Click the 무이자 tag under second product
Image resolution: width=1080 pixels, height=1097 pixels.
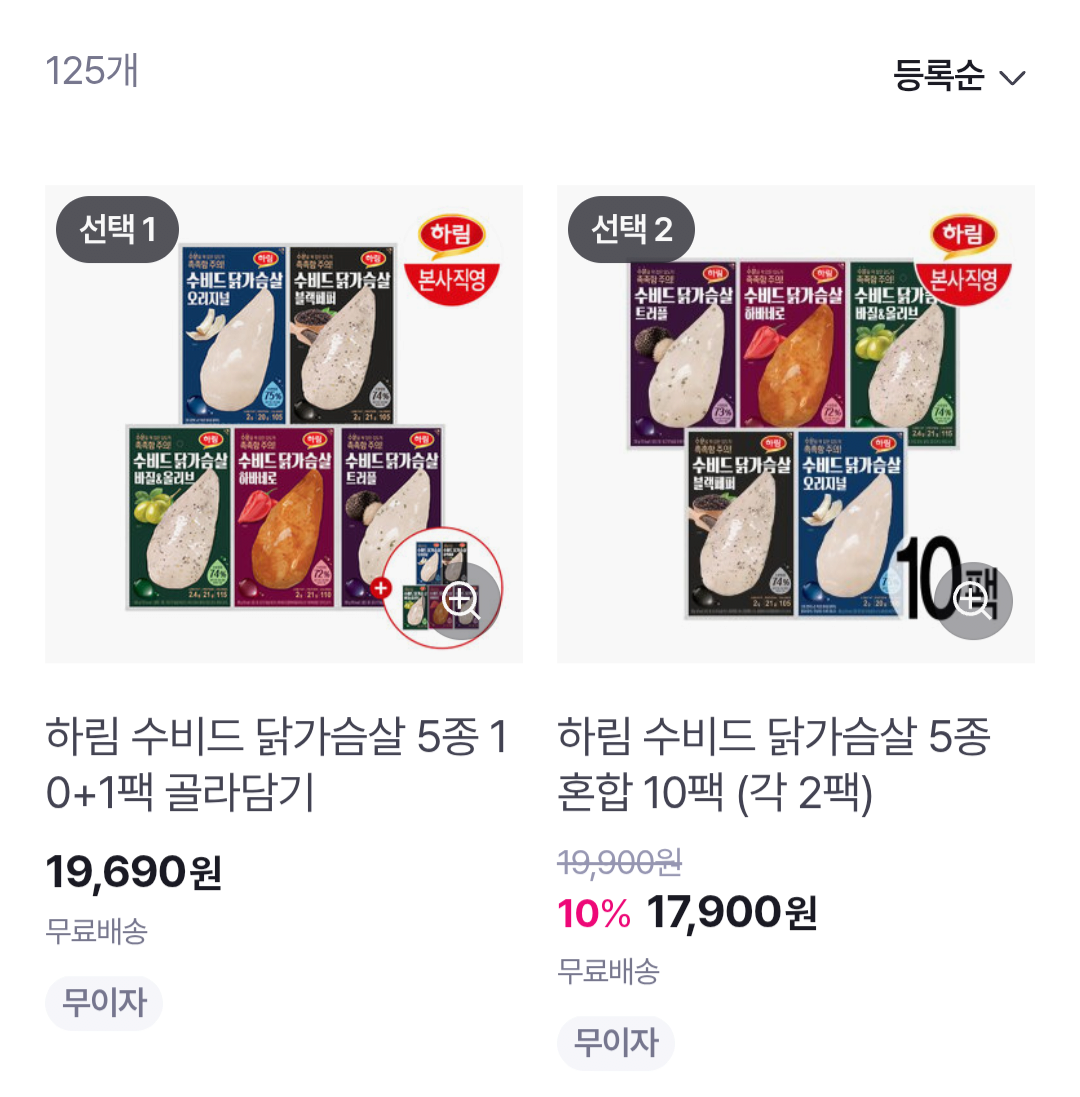(x=615, y=1043)
